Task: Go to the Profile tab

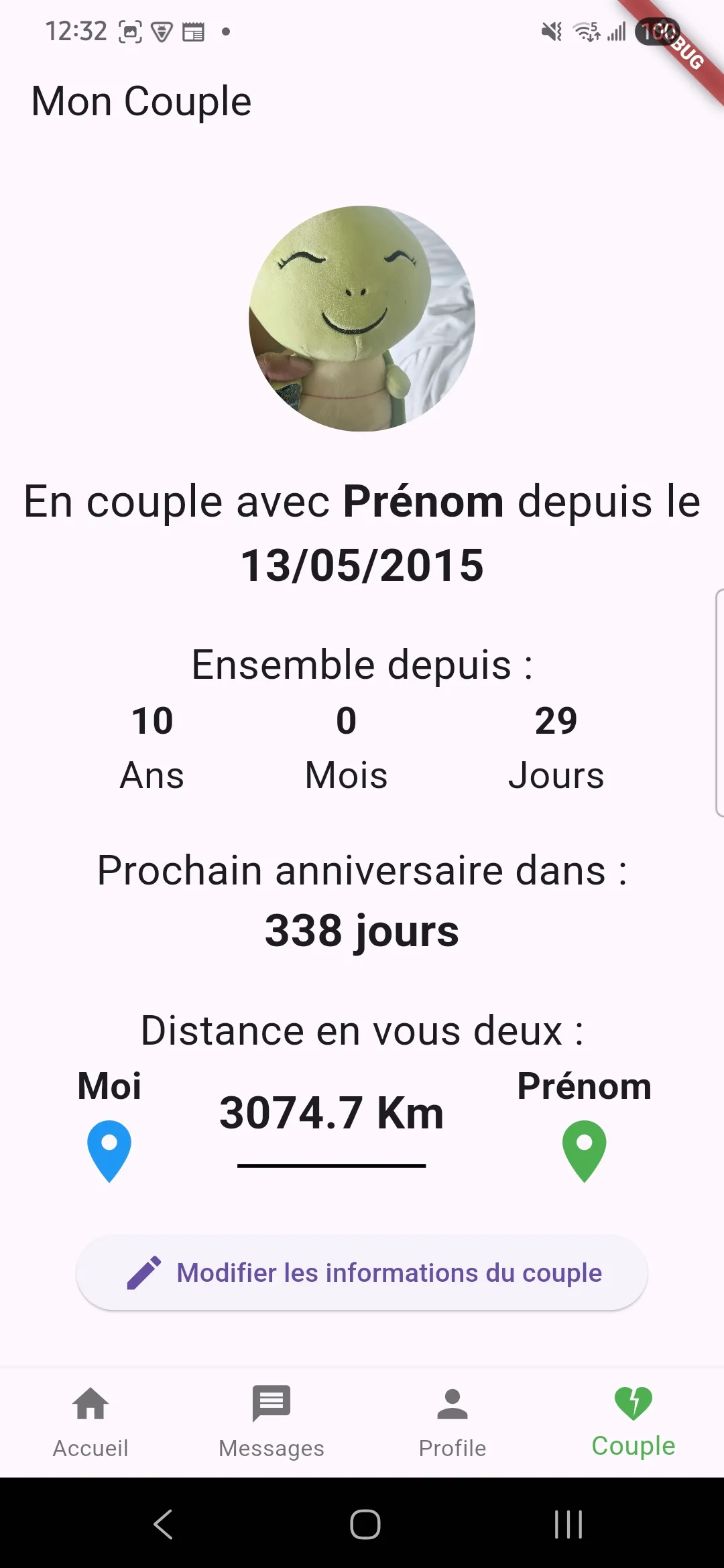Action: coord(452,1421)
